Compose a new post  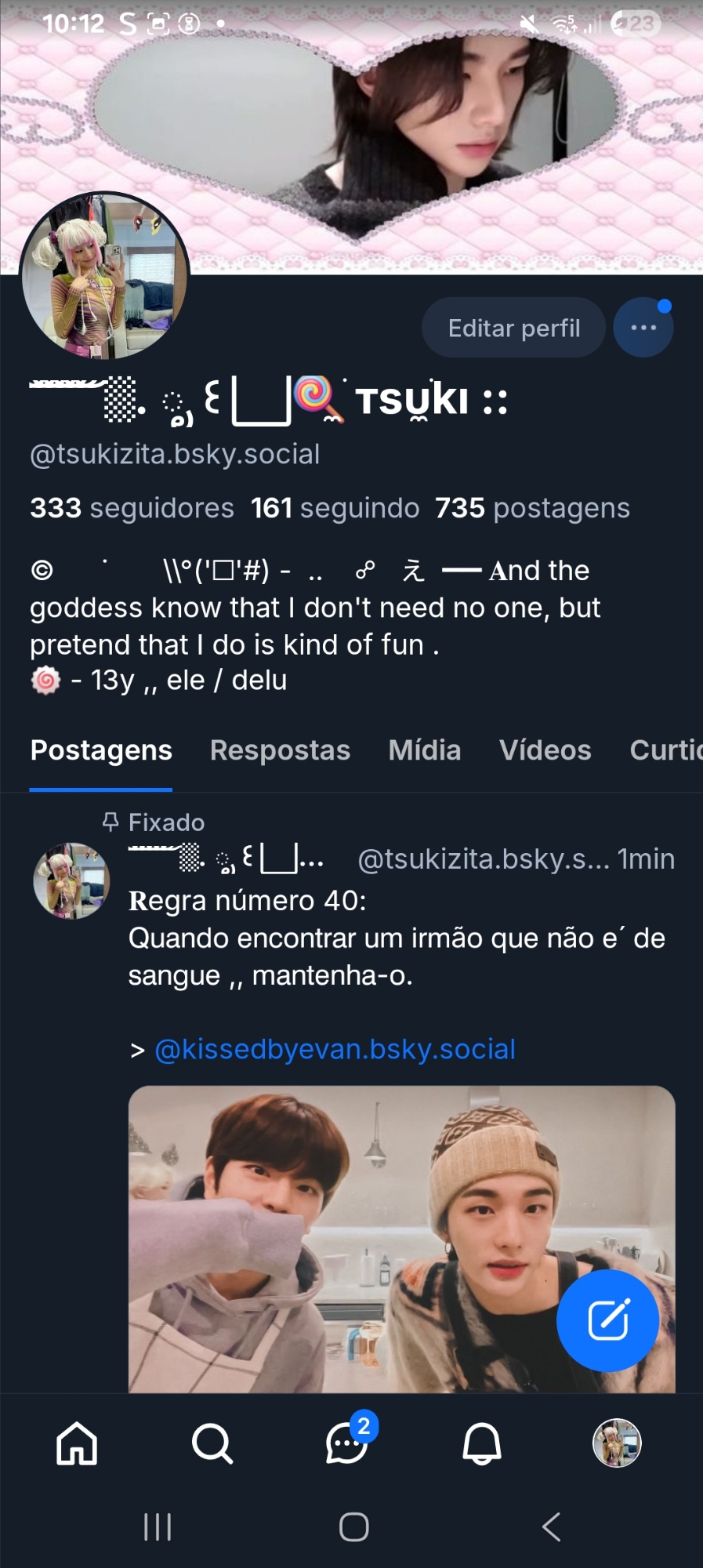point(607,1320)
